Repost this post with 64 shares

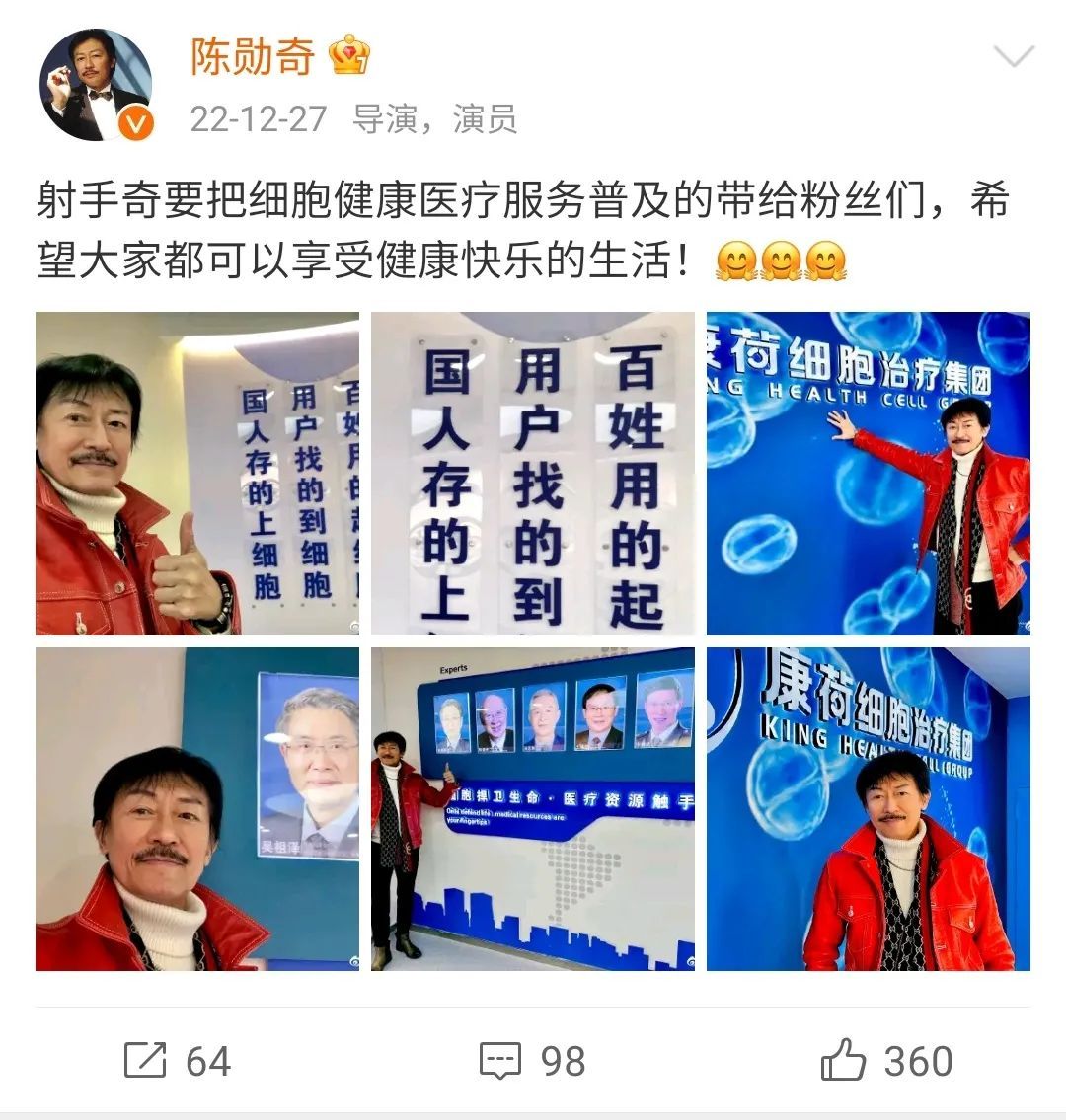pyautogui.click(x=178, y=1061)
